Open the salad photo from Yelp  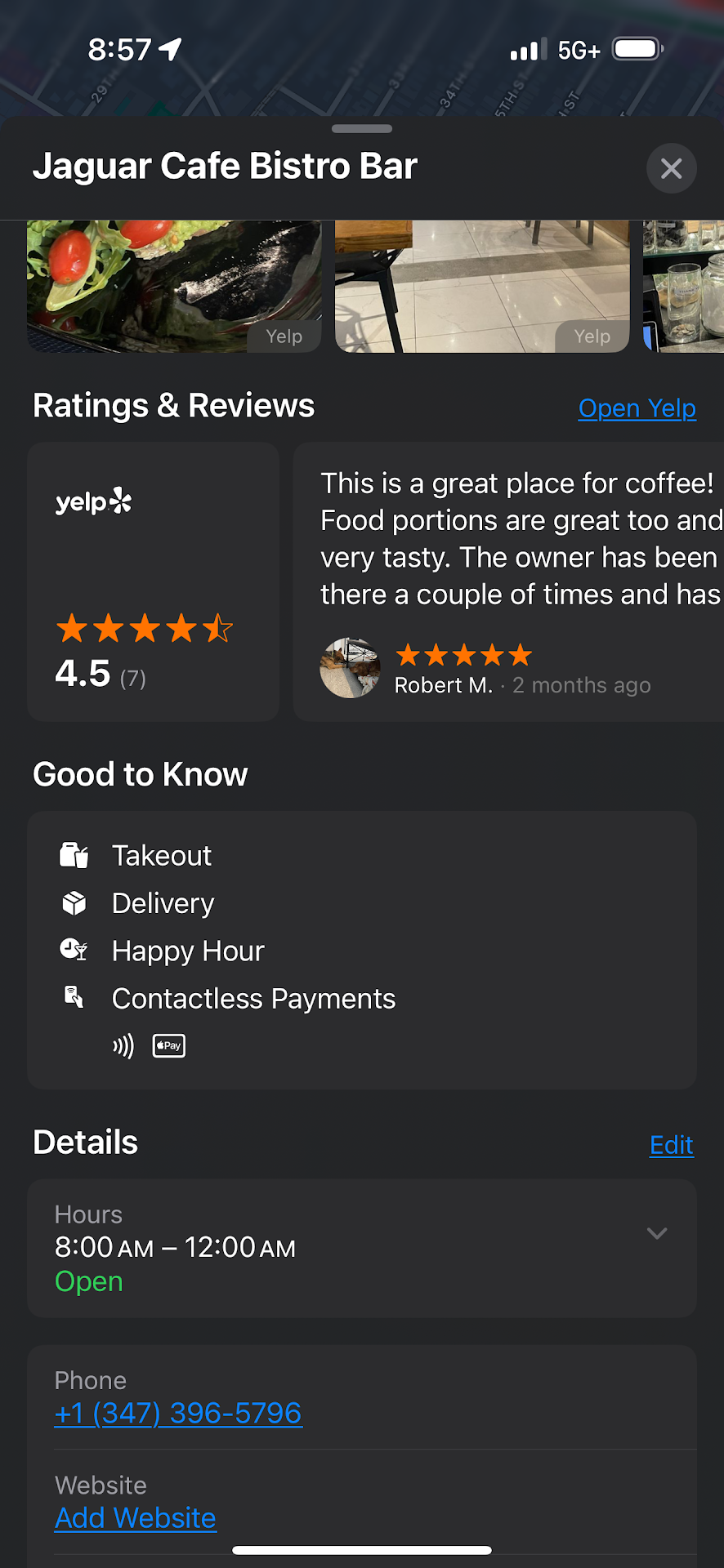[174, 286]
